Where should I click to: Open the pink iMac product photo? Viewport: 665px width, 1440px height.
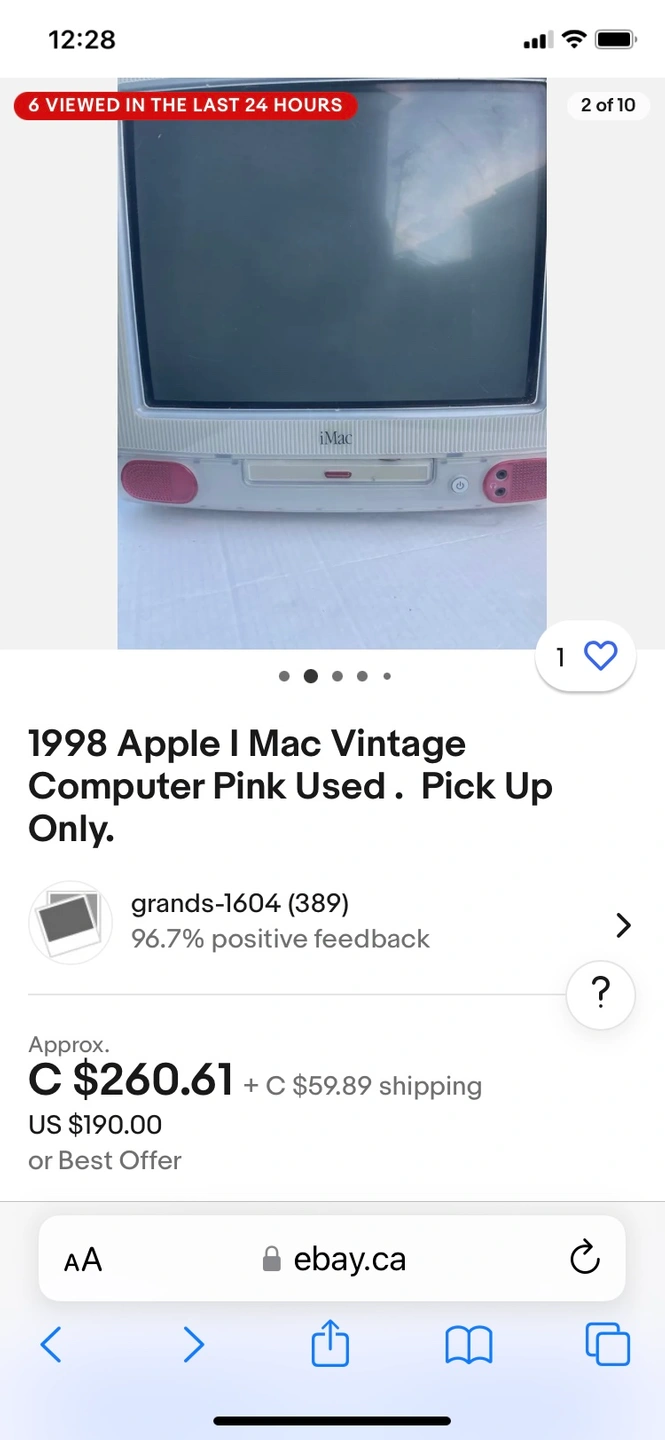(x=332, y=360)
